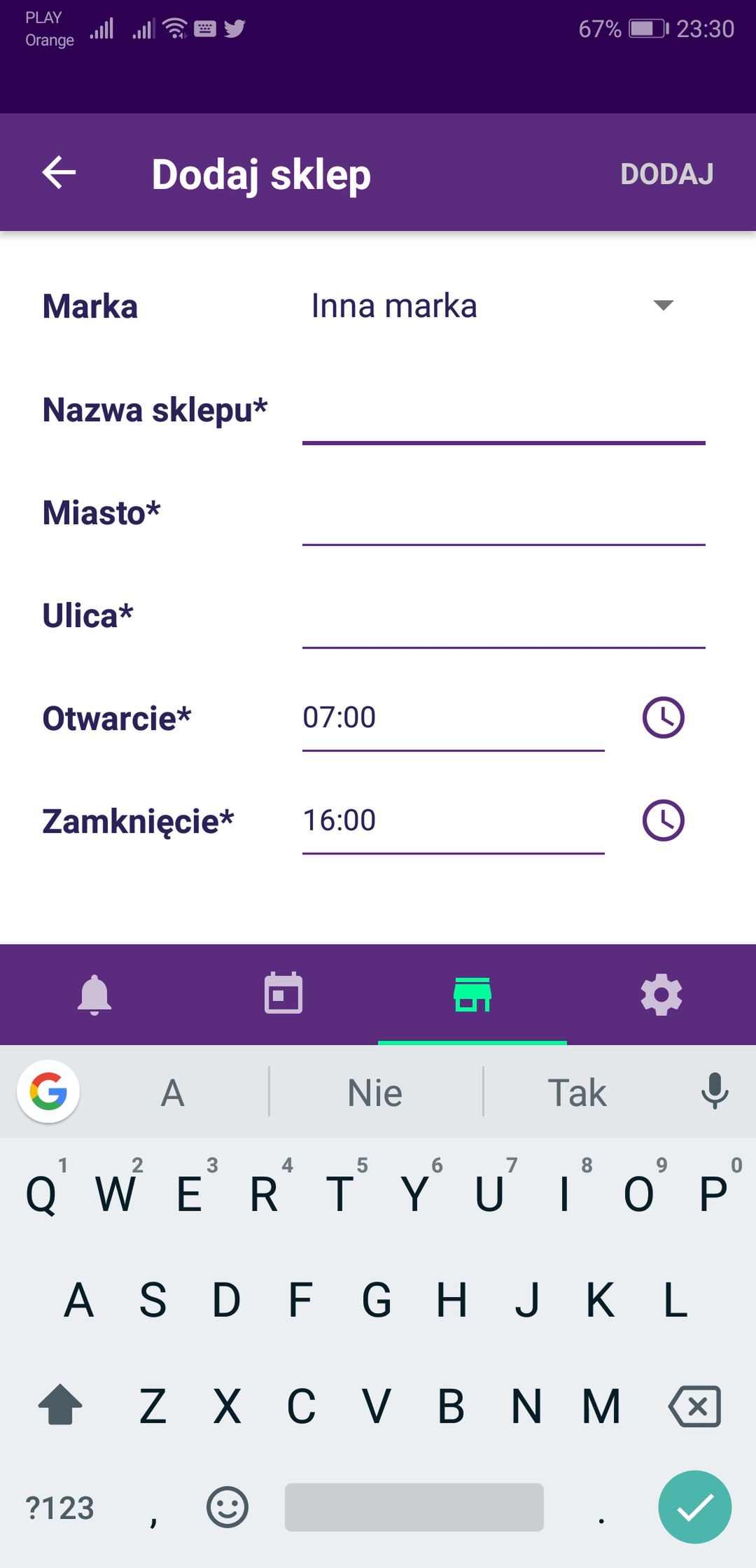The height and width of the screenshot is (1568, 756).
Task: Switch to the calendar tab
Action: click(283, 994)
